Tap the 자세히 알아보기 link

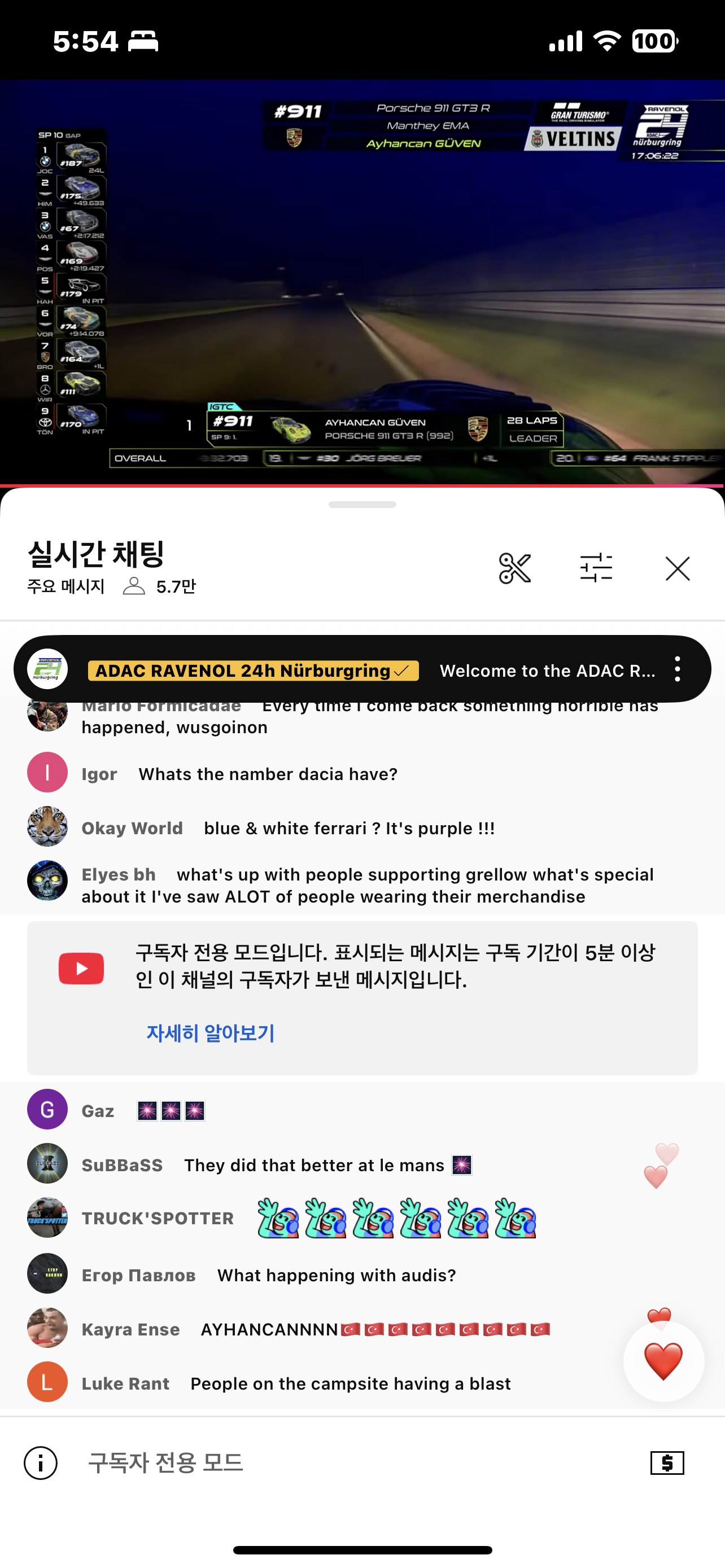coord(210,1033)
